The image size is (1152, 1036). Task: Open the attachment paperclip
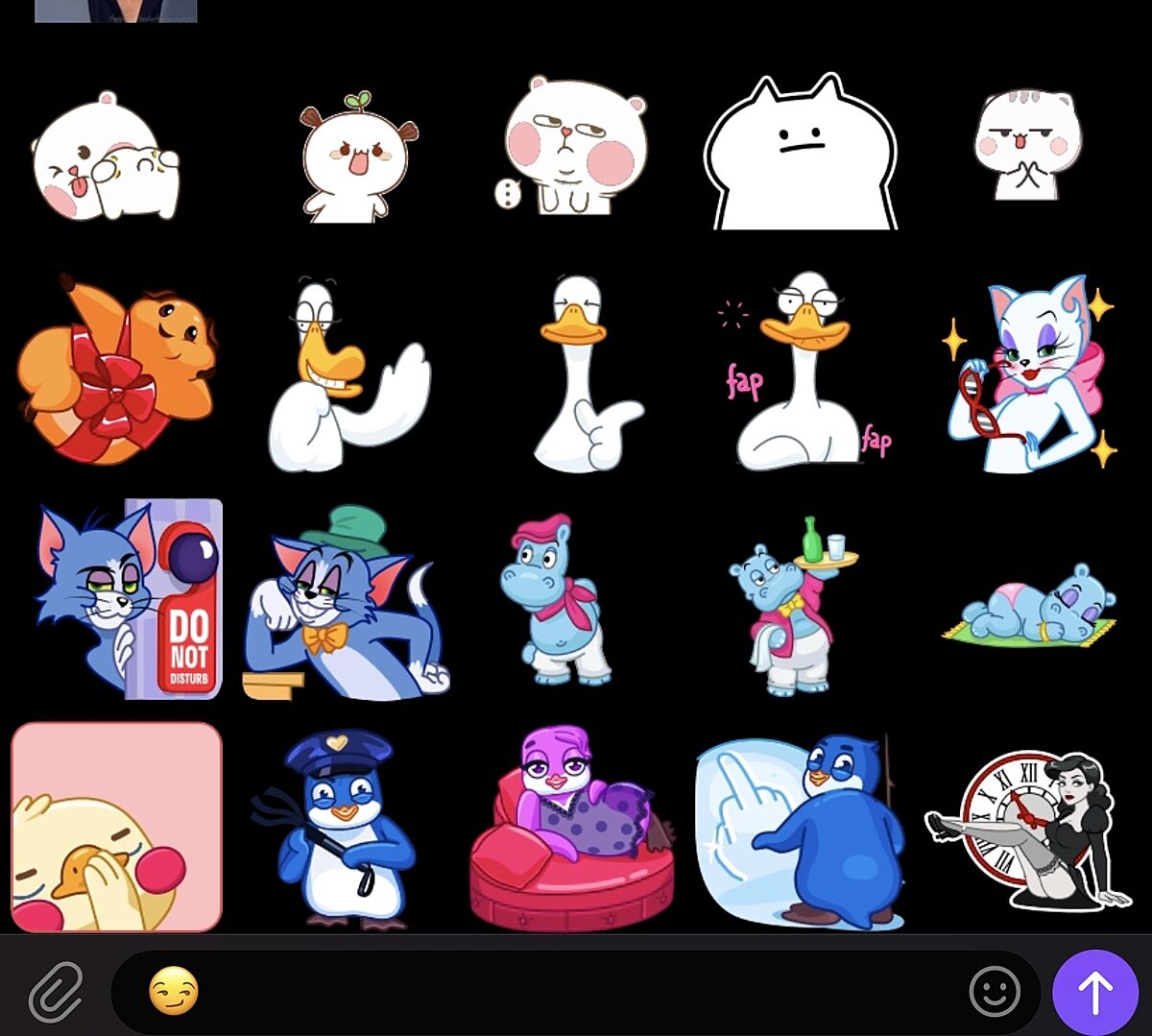click(56, 992)
